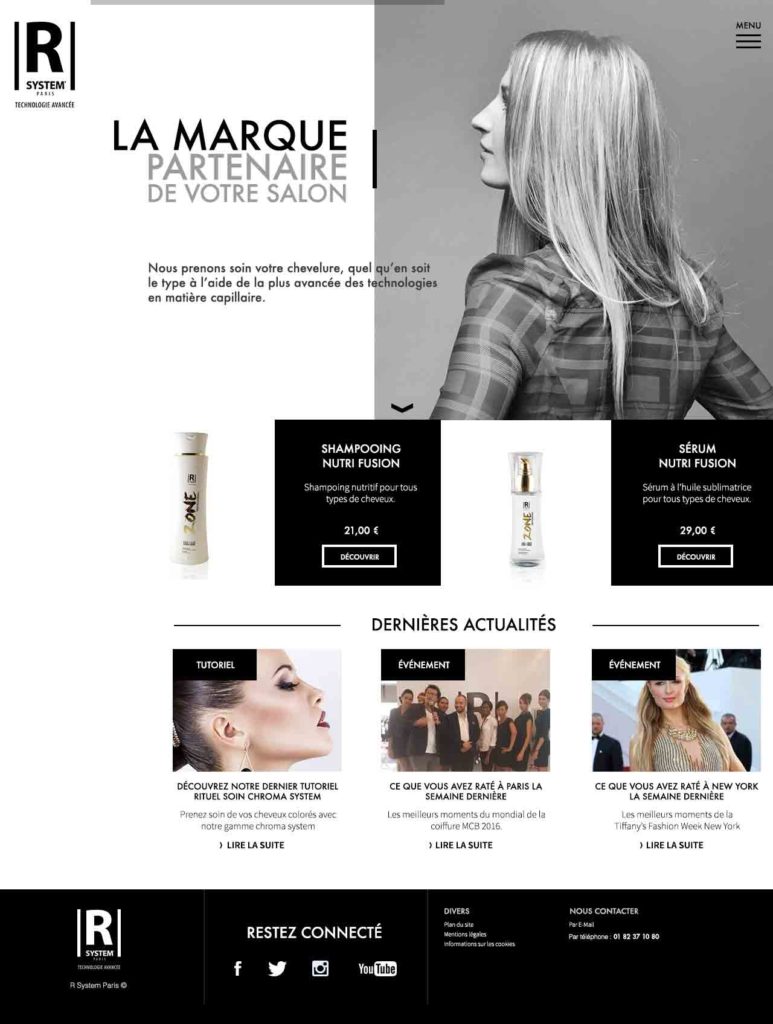
Task: Read more about the New York Fashion Week
Action: click(x=671, y=845)
